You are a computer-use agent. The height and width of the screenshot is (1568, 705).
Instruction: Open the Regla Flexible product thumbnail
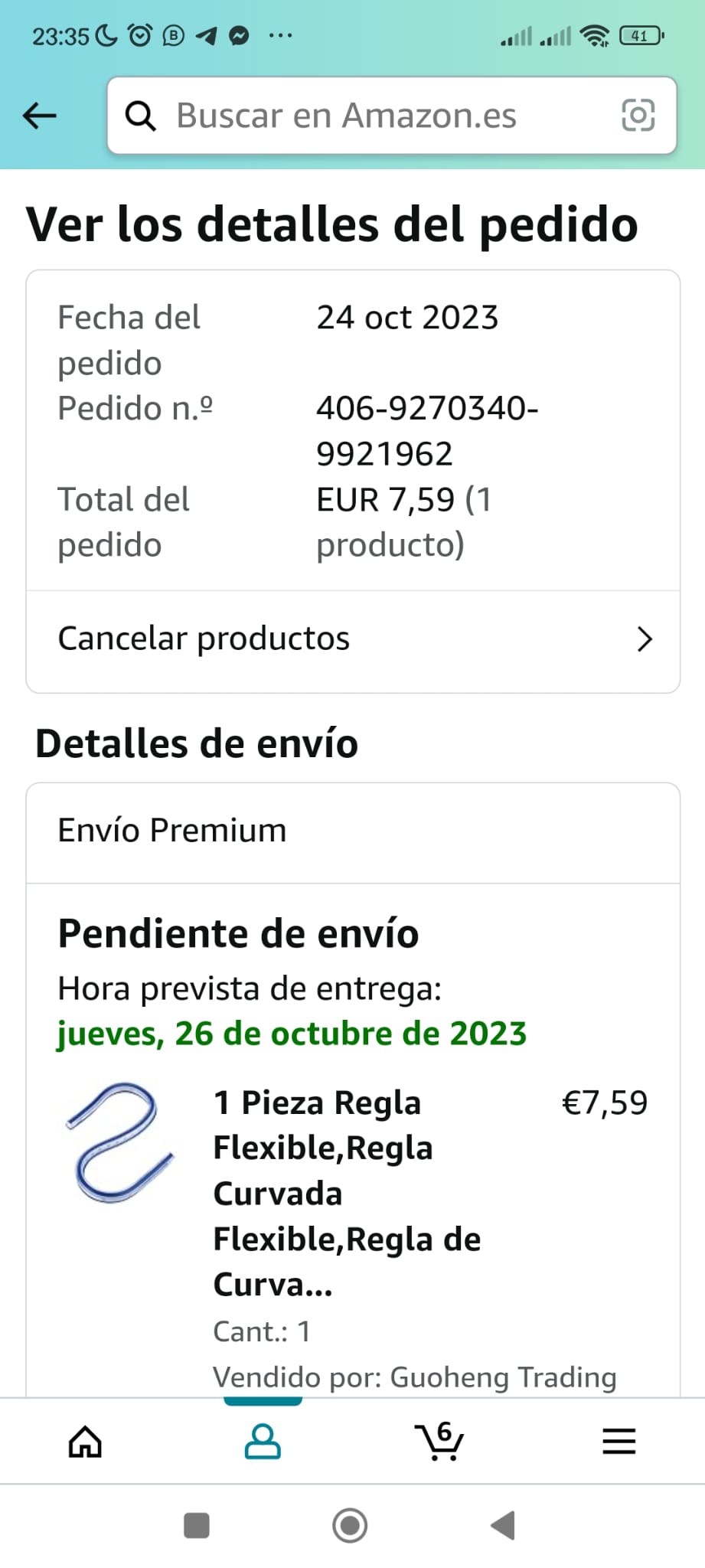(119, 1142)
